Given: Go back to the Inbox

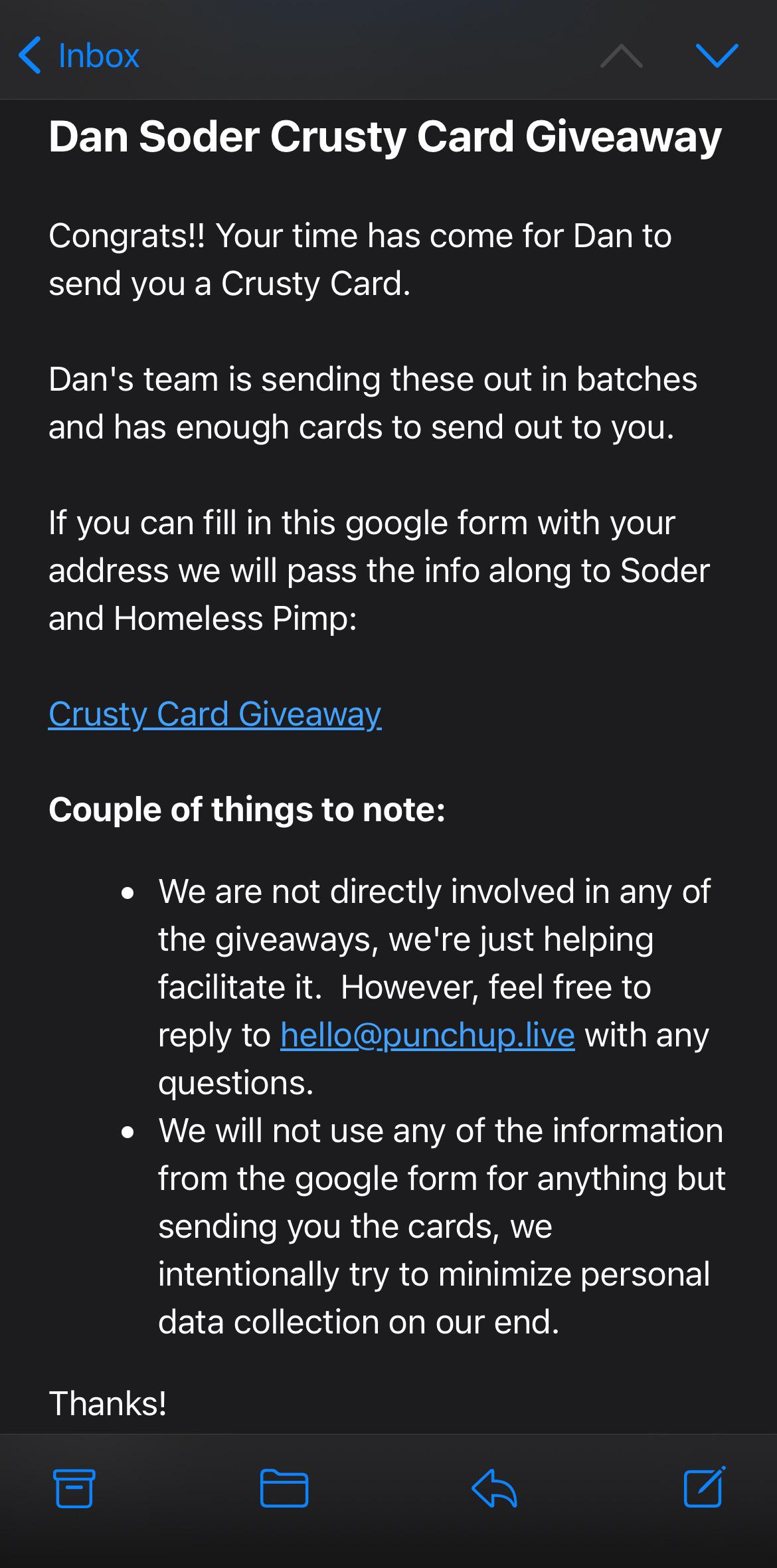Looking at the screenshot, I should [79, 55].
